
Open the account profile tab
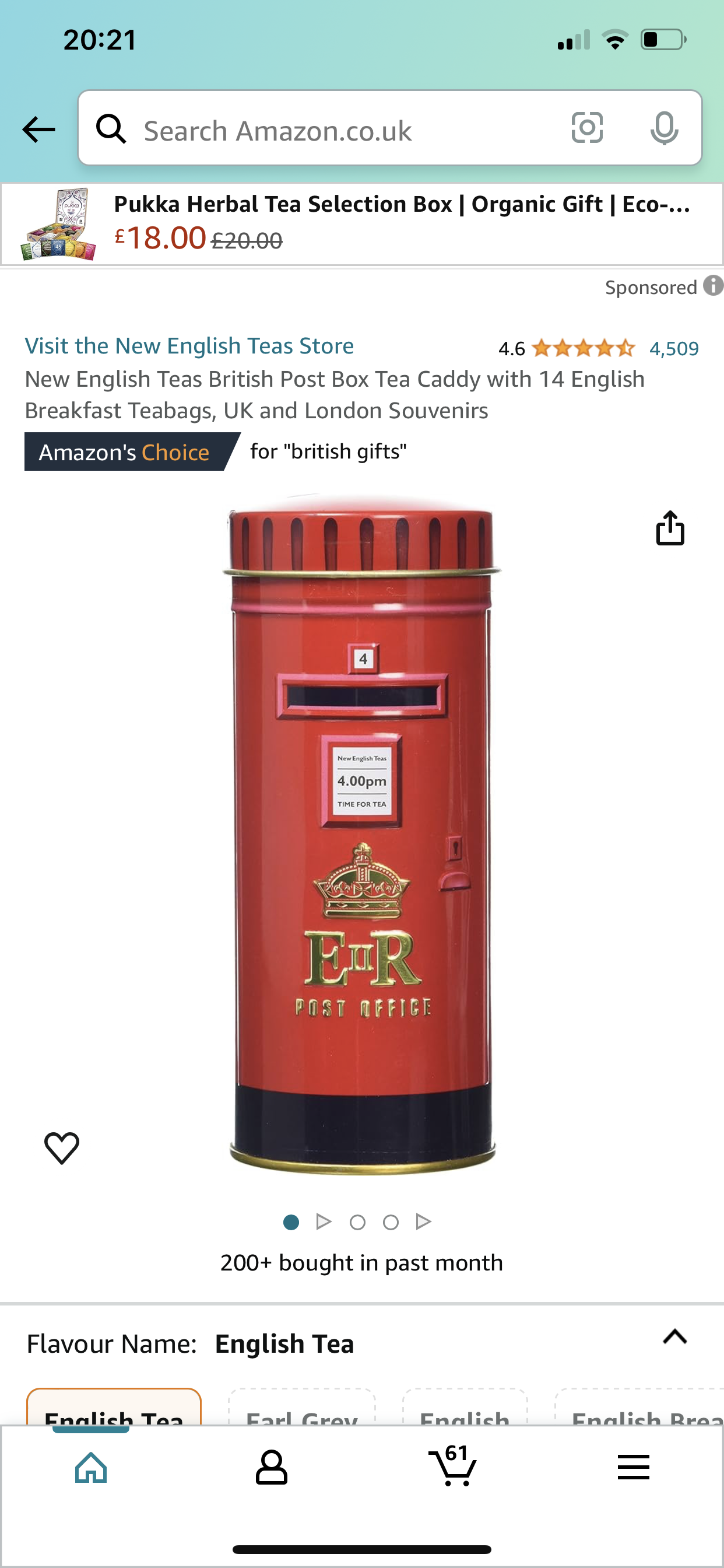pyautogui.click(x=271, y=1468)
